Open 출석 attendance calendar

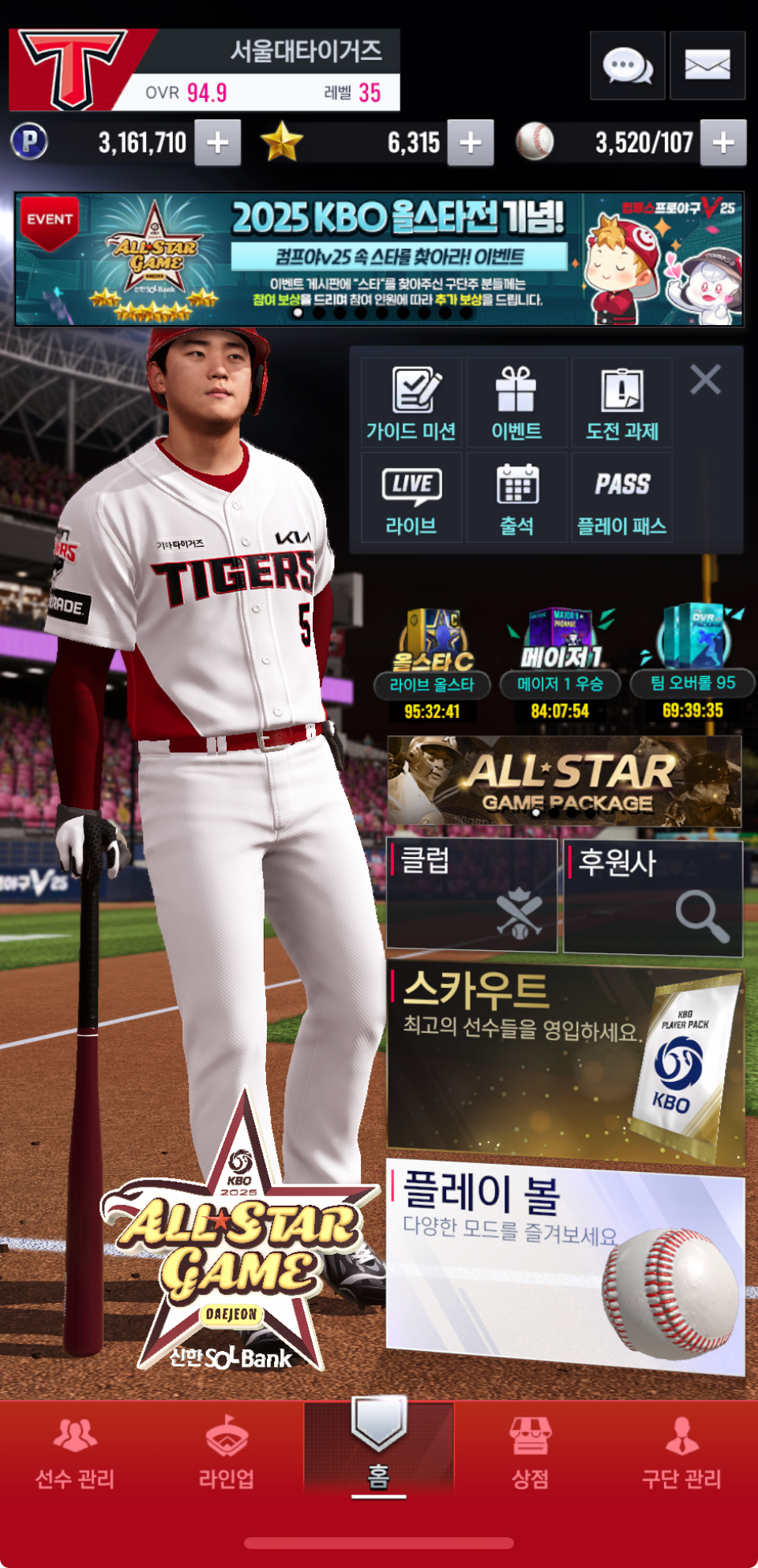click(x=516, y=497)
